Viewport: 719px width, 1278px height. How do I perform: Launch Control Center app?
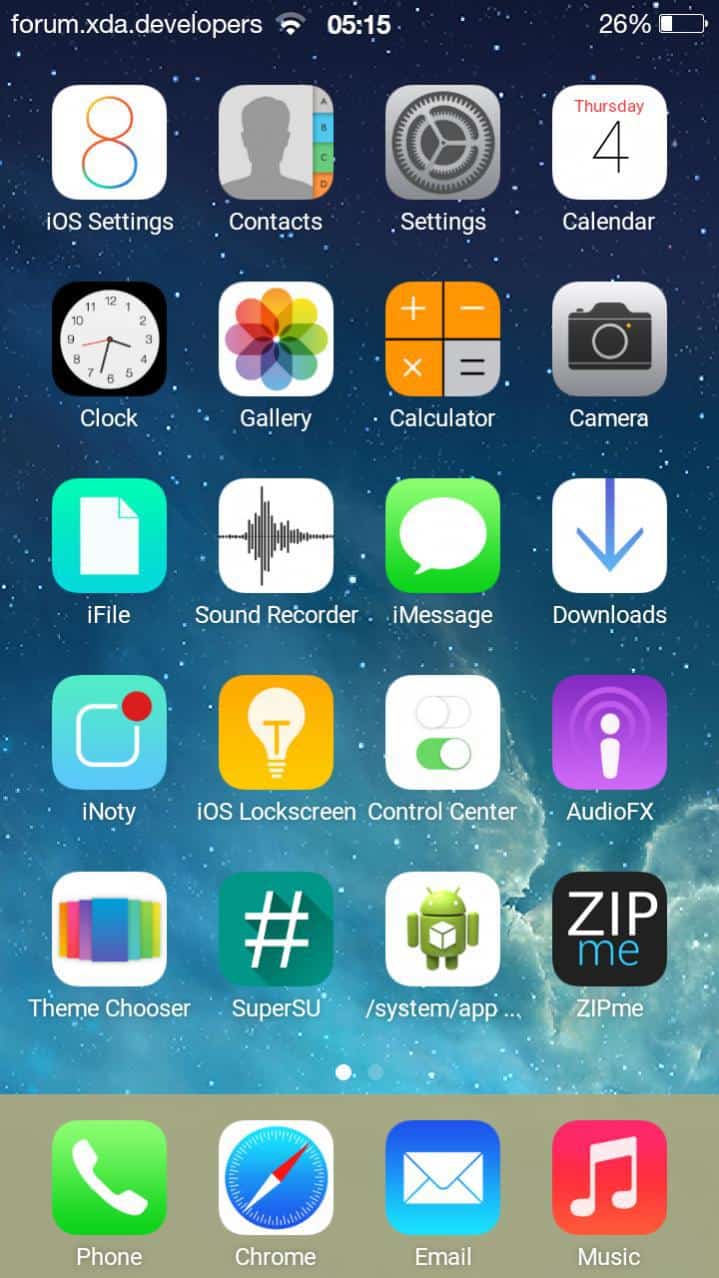(443, 732)
